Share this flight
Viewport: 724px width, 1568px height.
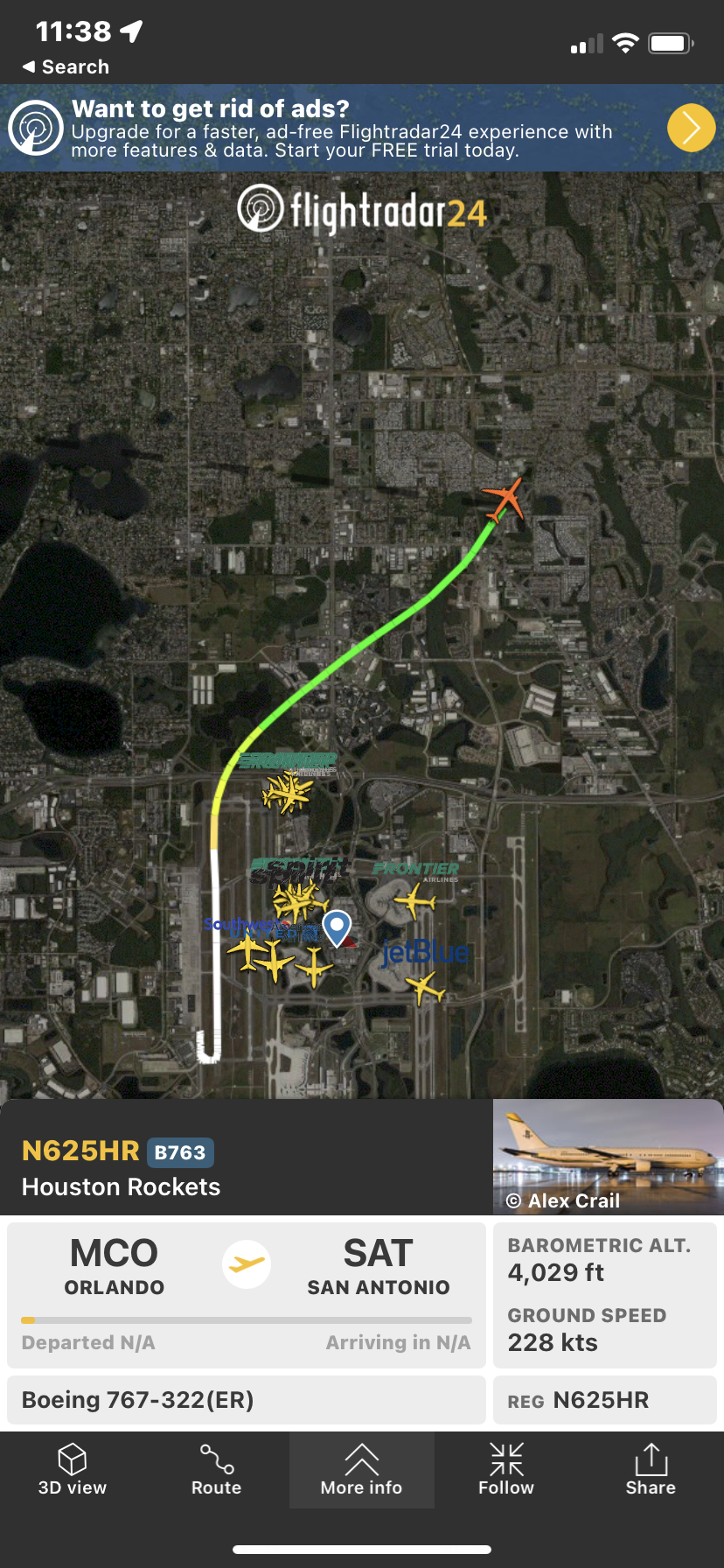tap(651, 1470)
